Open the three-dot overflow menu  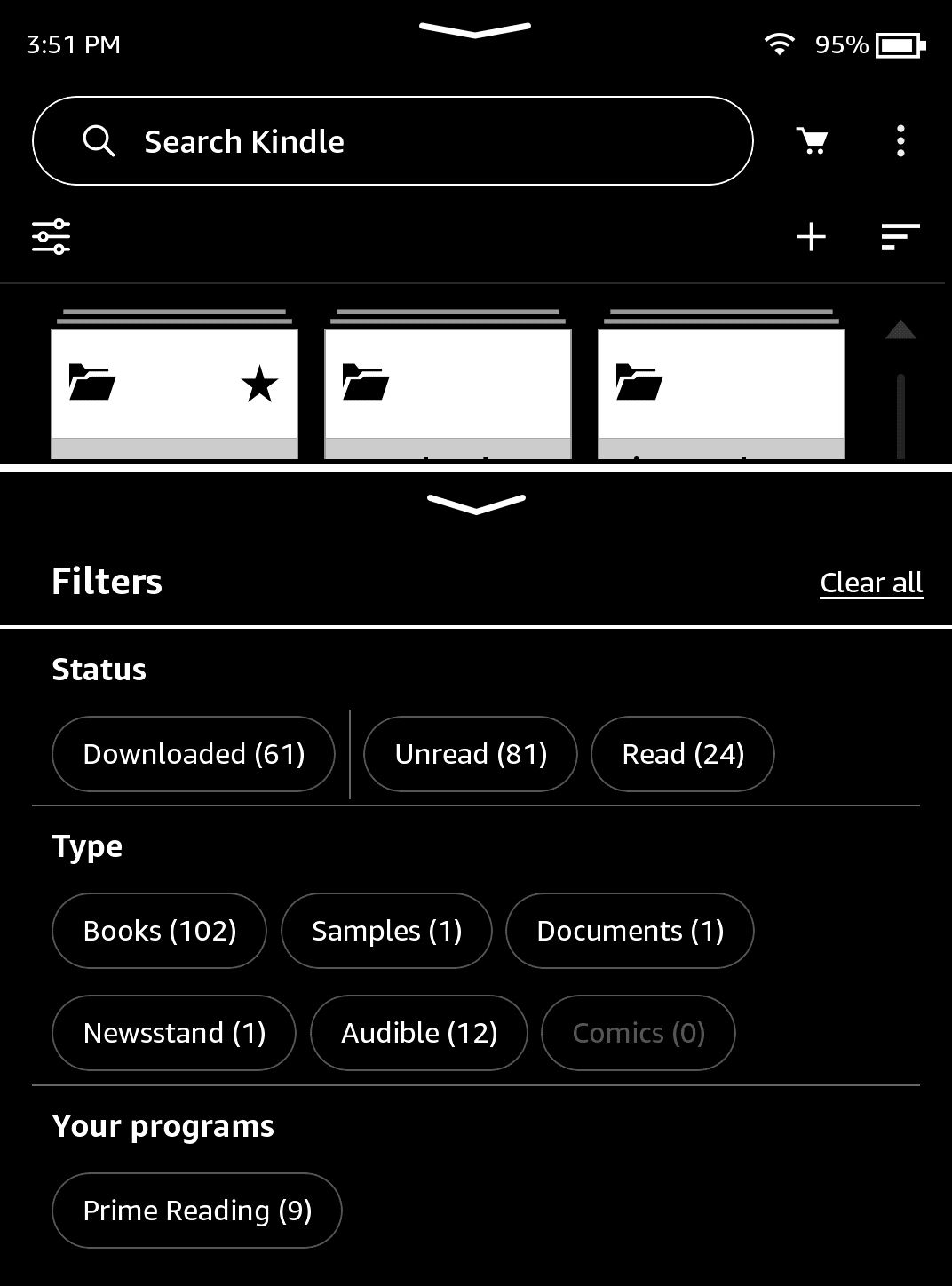pos(900,141)
